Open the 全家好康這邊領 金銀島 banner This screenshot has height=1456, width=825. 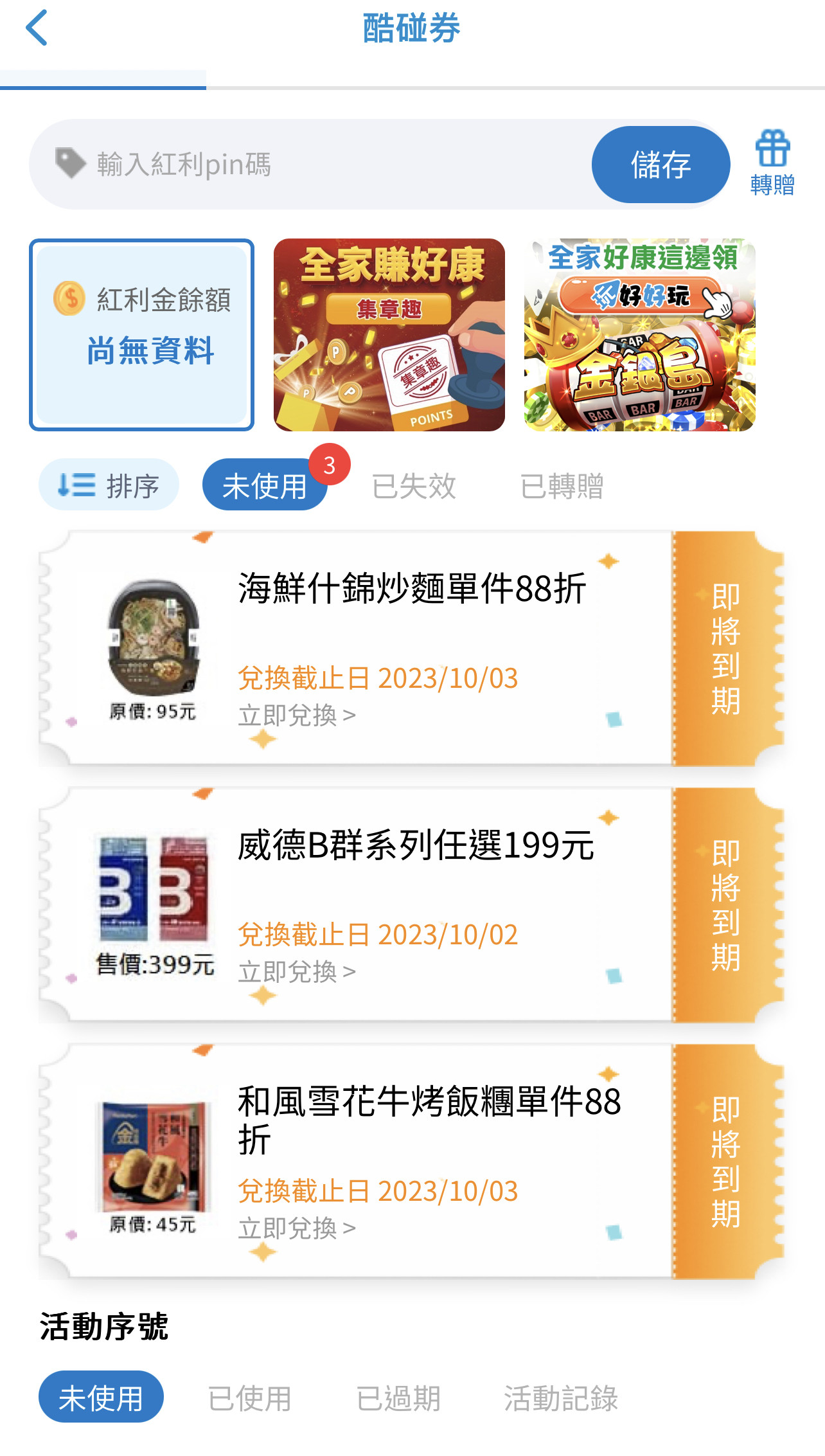[639, 335]
